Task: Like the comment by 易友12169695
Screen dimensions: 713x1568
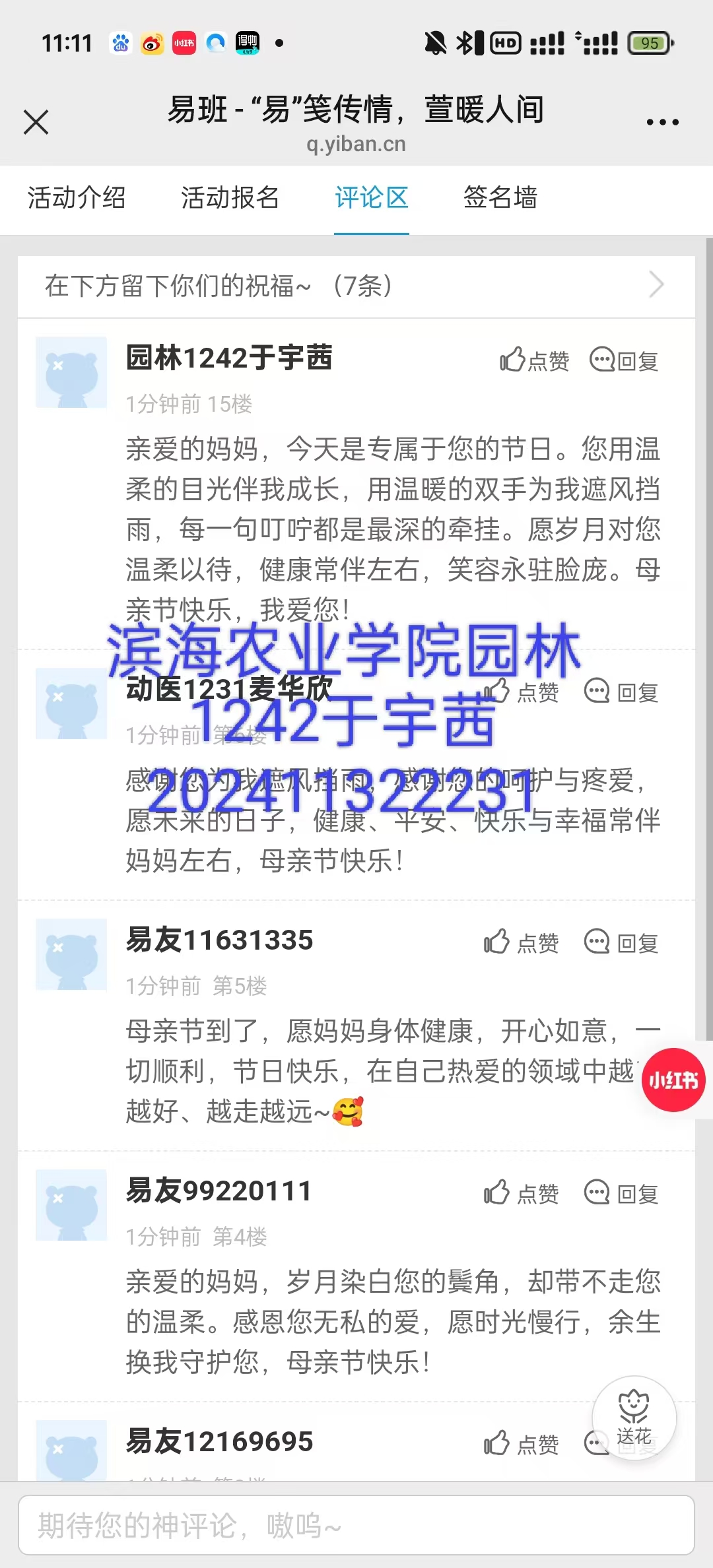Action: 522,1444
